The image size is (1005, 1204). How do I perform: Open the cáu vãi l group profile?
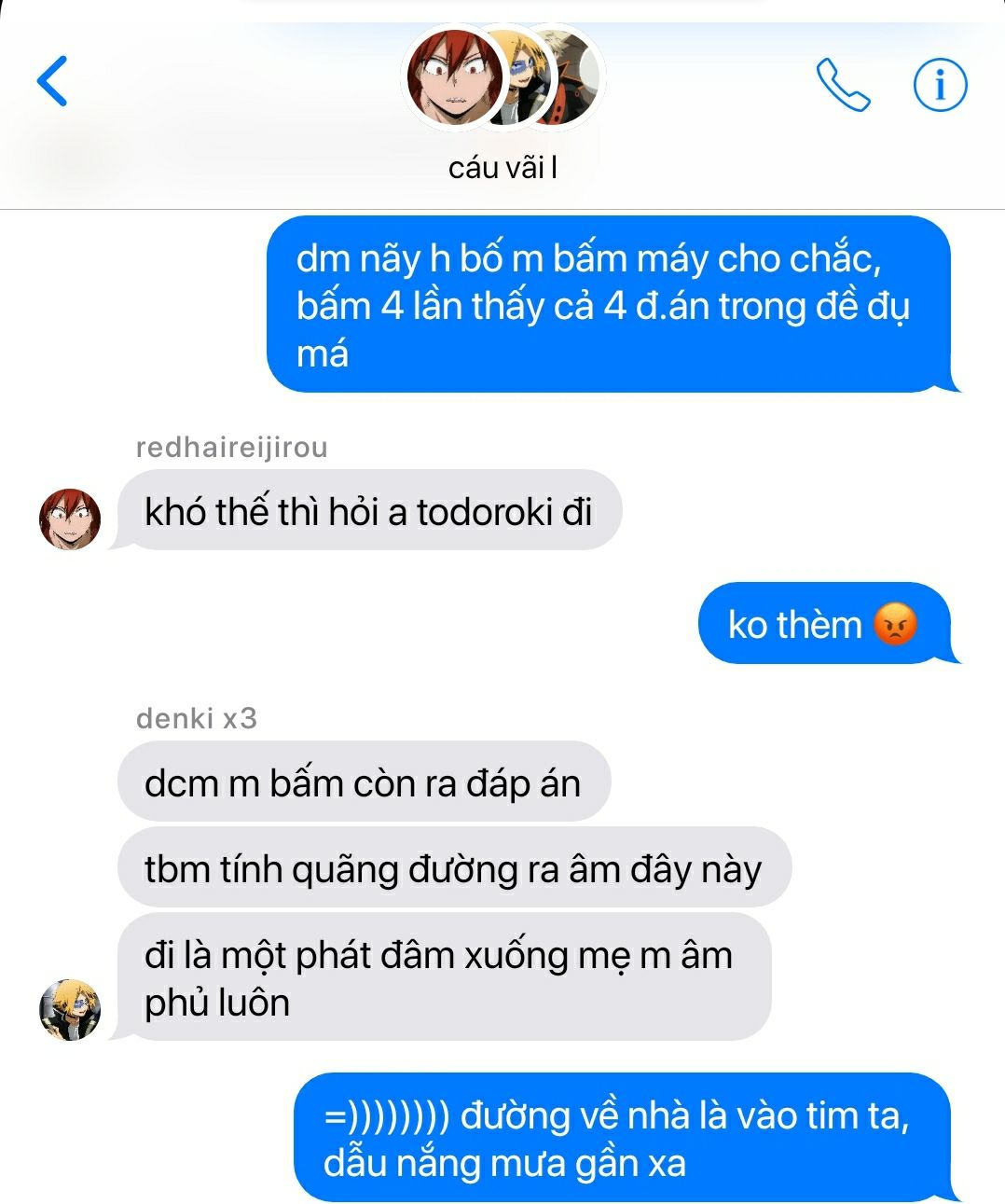click(x=502, y=103)
